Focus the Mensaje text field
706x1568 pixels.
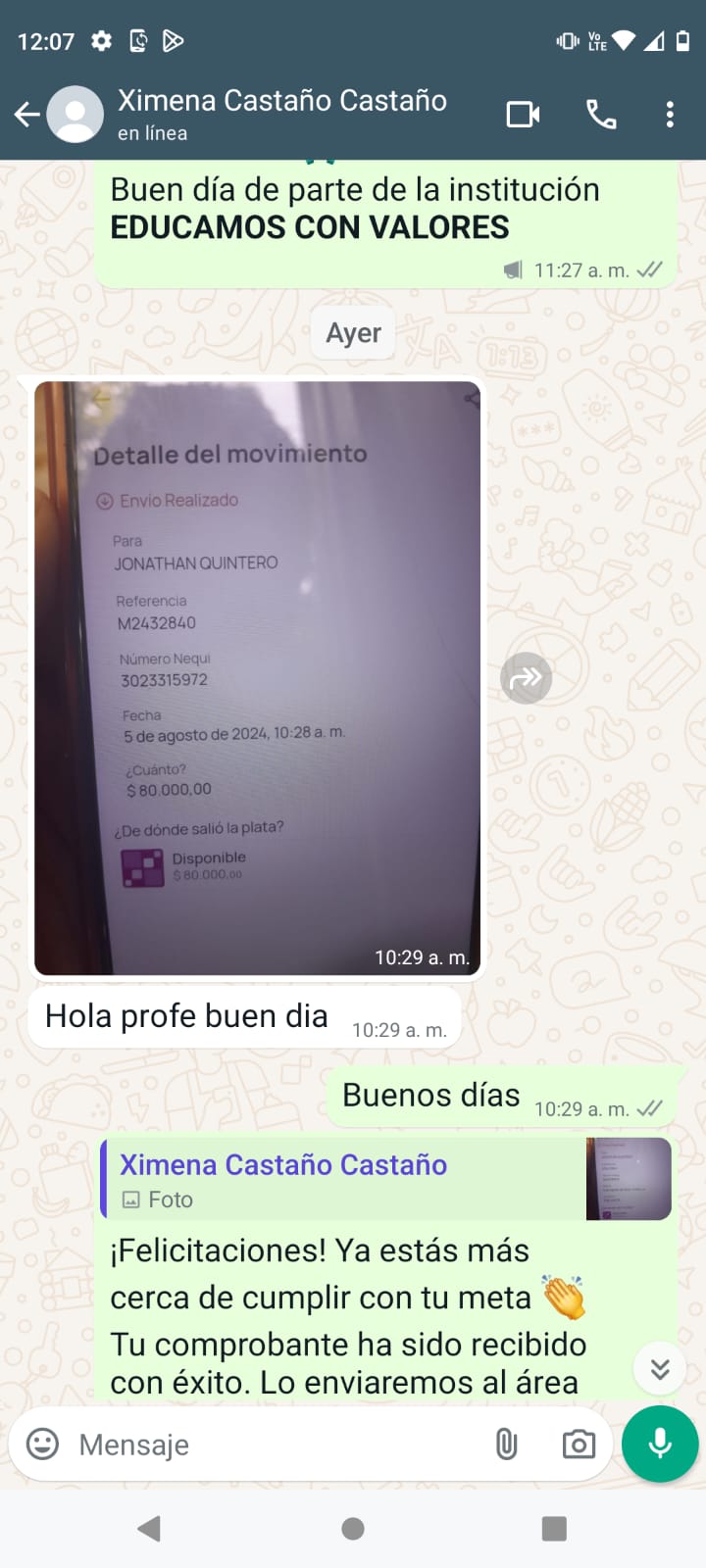tap(275, 1445)
